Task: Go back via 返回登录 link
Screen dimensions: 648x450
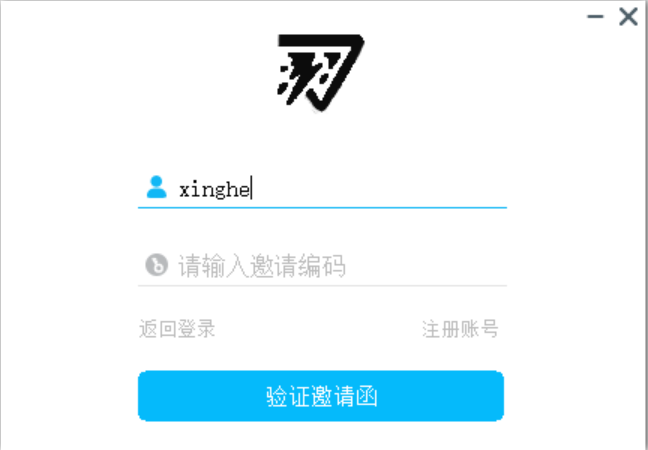Action: [x=177, y=329]
